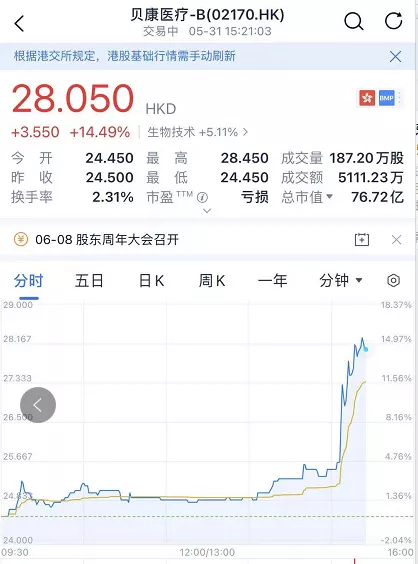Switch to the 一年 chart tab
418x564 pixels.
(273, 281)
